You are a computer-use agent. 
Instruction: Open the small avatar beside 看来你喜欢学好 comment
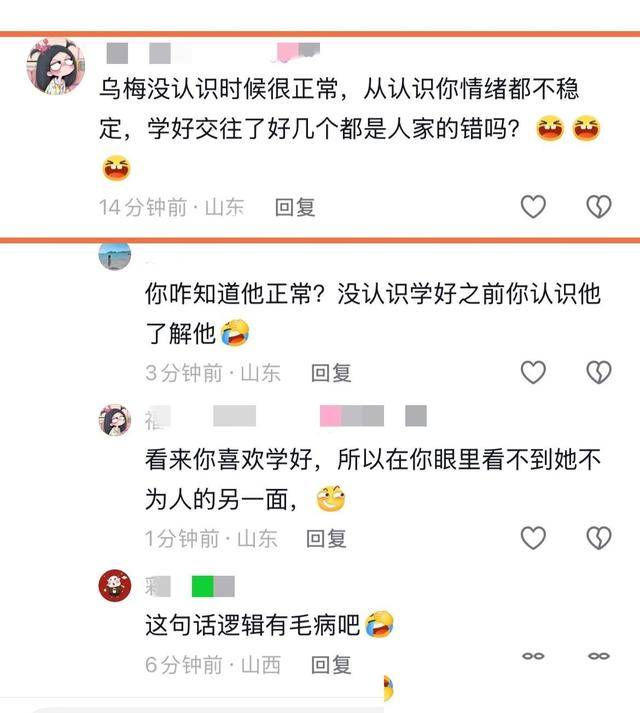point(115,420)
